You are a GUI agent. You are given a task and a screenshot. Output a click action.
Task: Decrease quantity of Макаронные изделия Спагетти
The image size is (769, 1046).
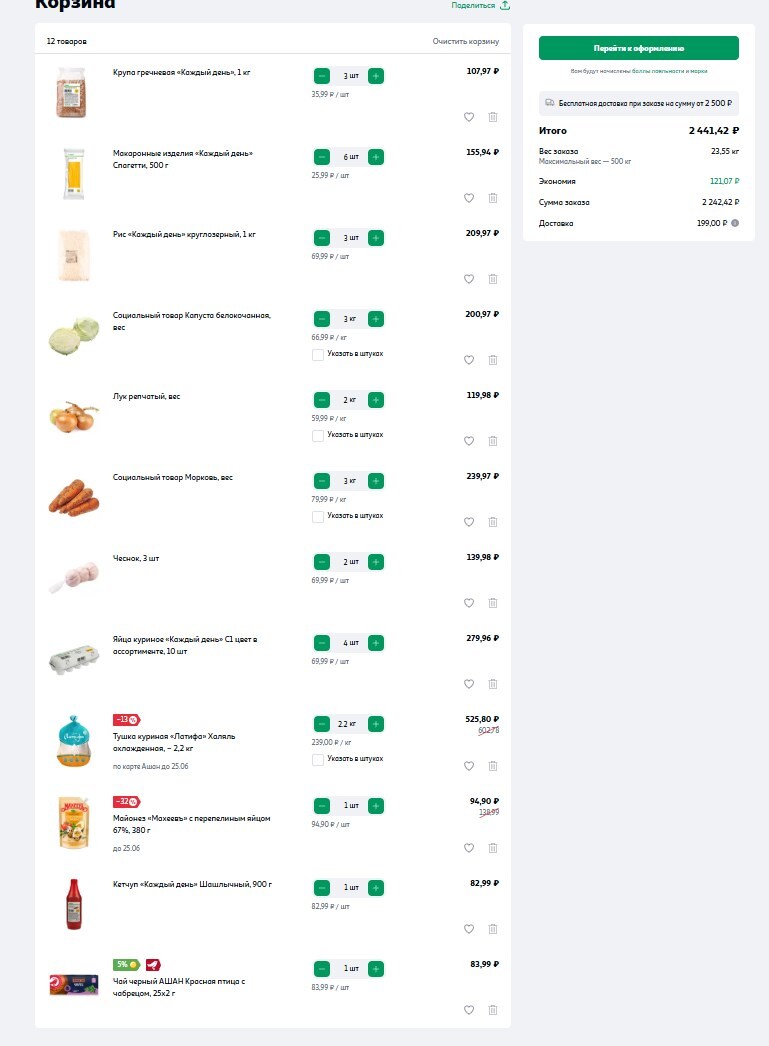click(x=322, y=157)
